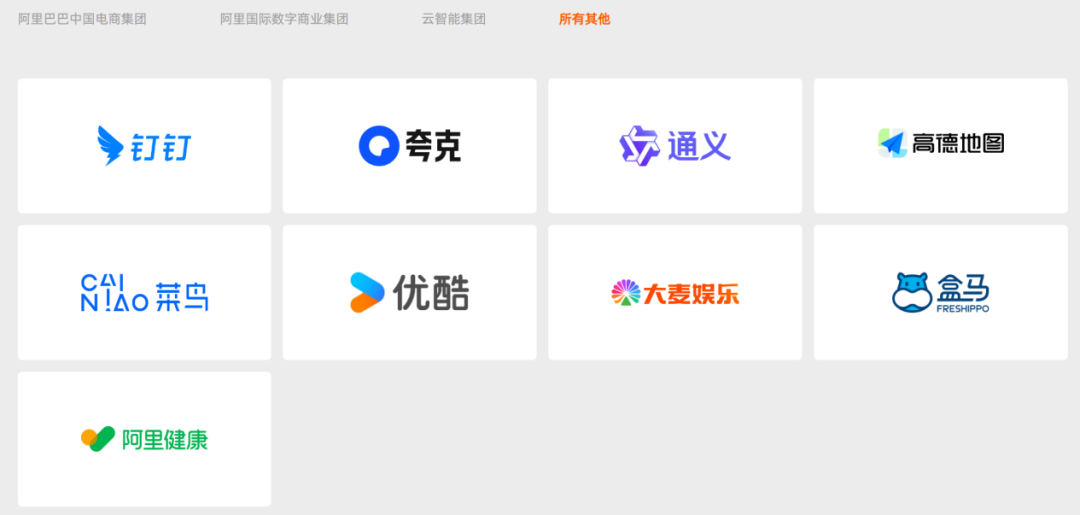
Task: Open the 优酷 card
Action: (x=409, y=292)
